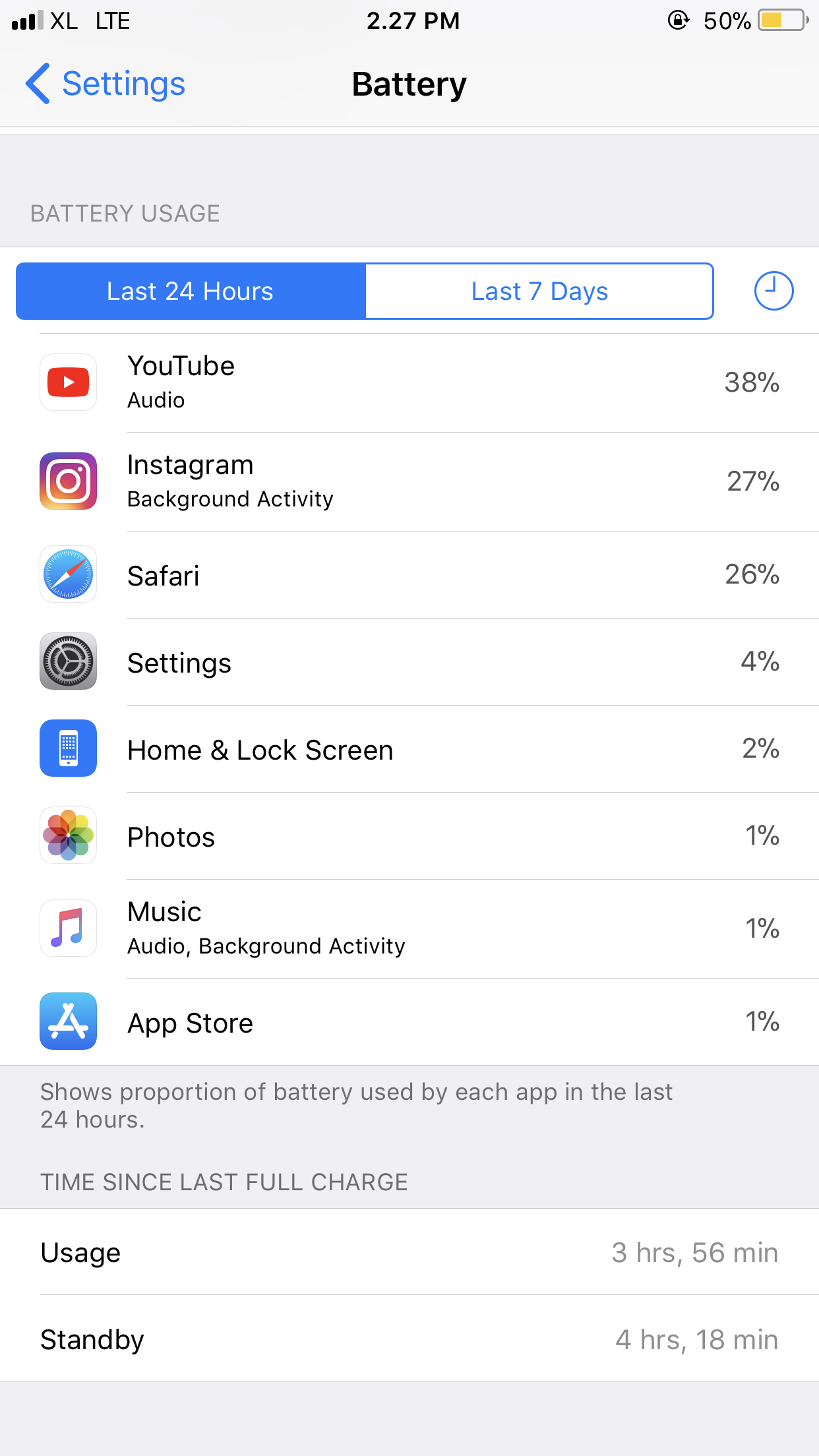Tap the App Store usage row
The height and width of the screenshot is (1456, 819).
point(409,1022)
